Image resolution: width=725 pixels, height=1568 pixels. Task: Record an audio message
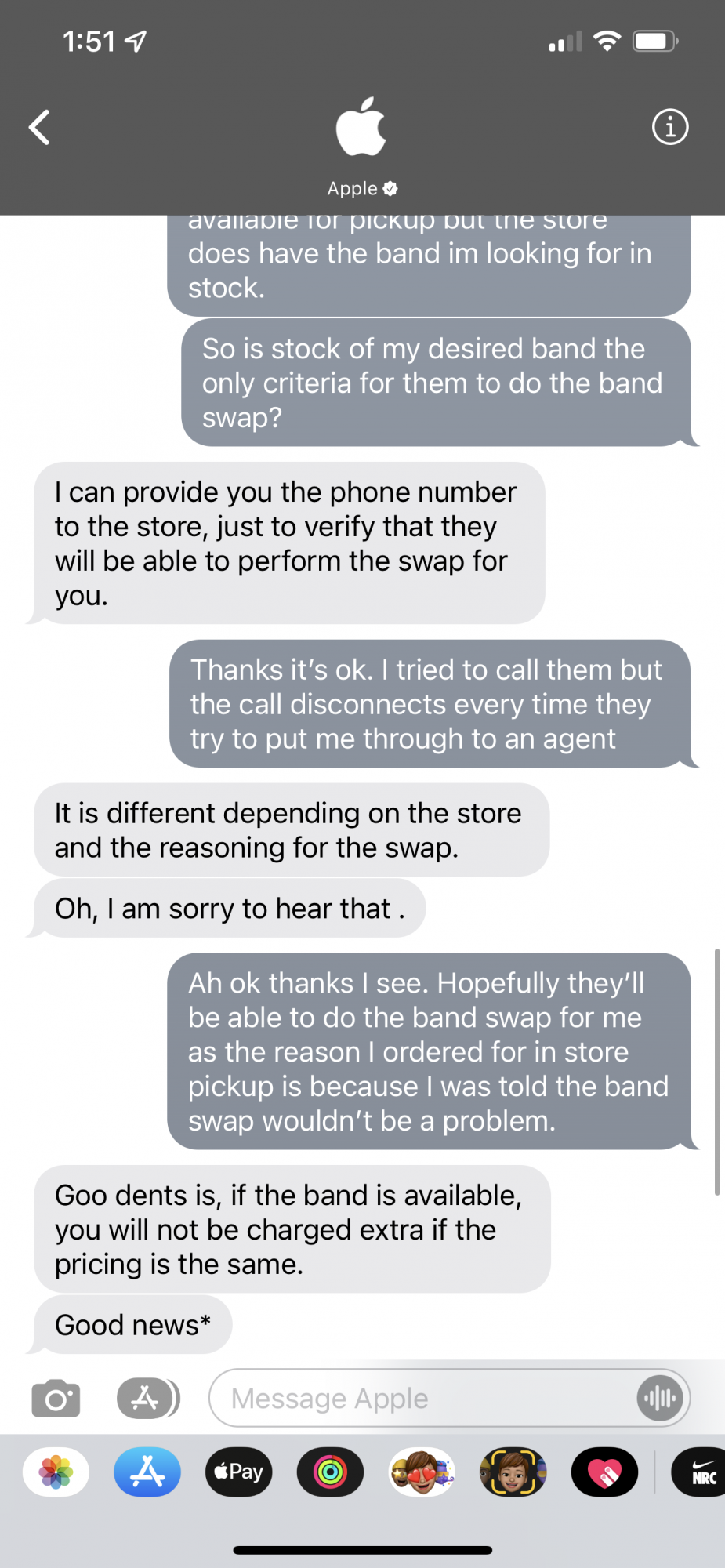pos(660,1398)
